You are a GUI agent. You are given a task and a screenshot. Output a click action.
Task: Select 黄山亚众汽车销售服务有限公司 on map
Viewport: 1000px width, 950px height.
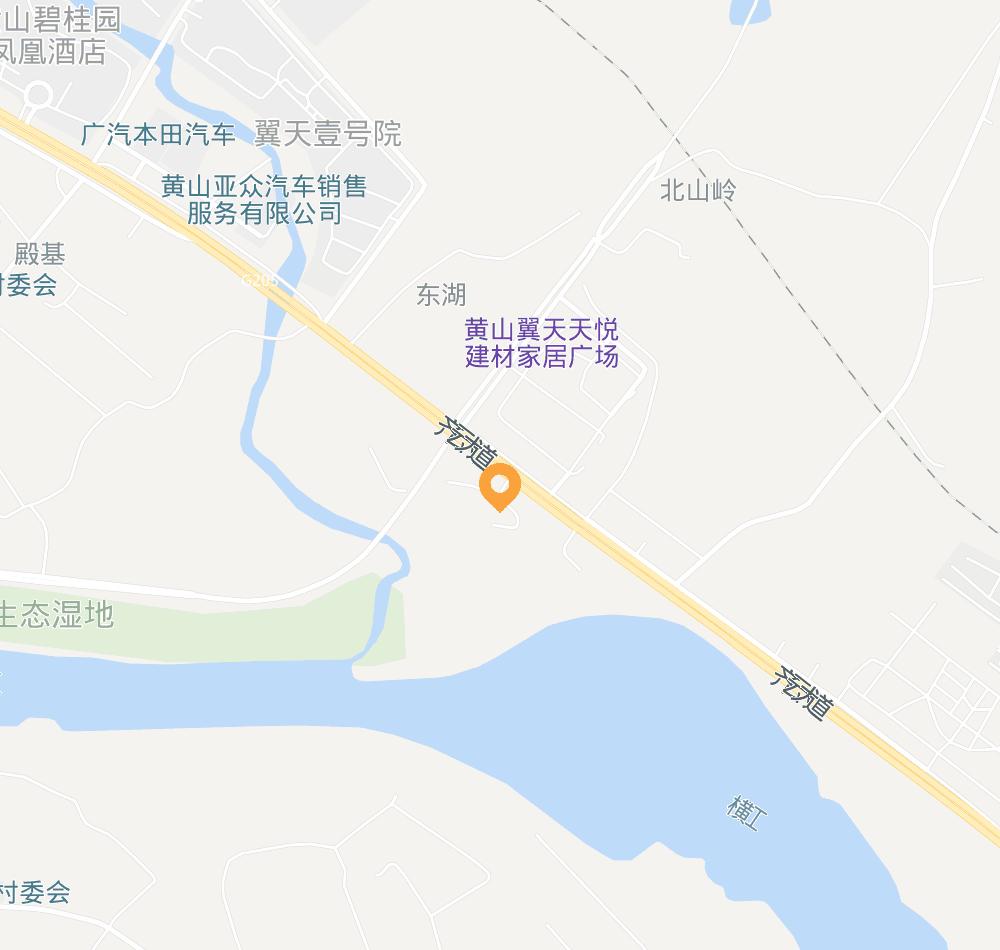[264, 199]
